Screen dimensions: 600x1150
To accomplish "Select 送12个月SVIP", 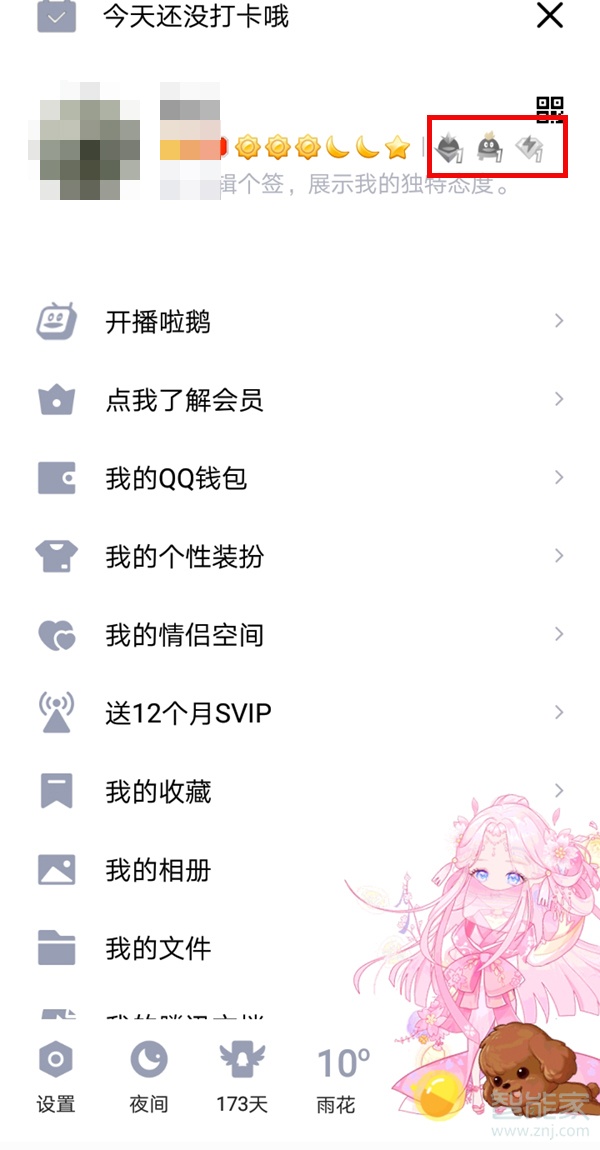I will [x=188, y=714].
